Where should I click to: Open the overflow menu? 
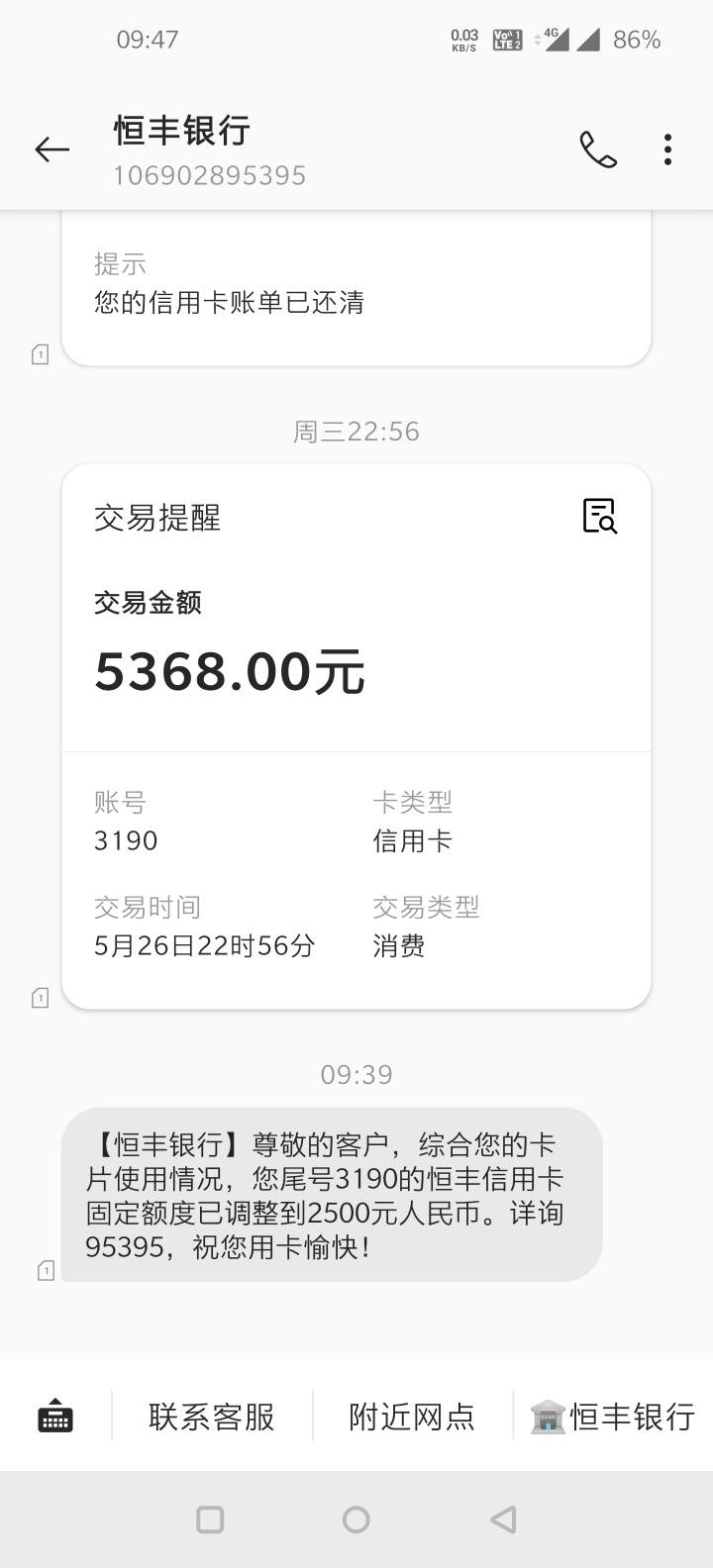click(x=668, y=149)
